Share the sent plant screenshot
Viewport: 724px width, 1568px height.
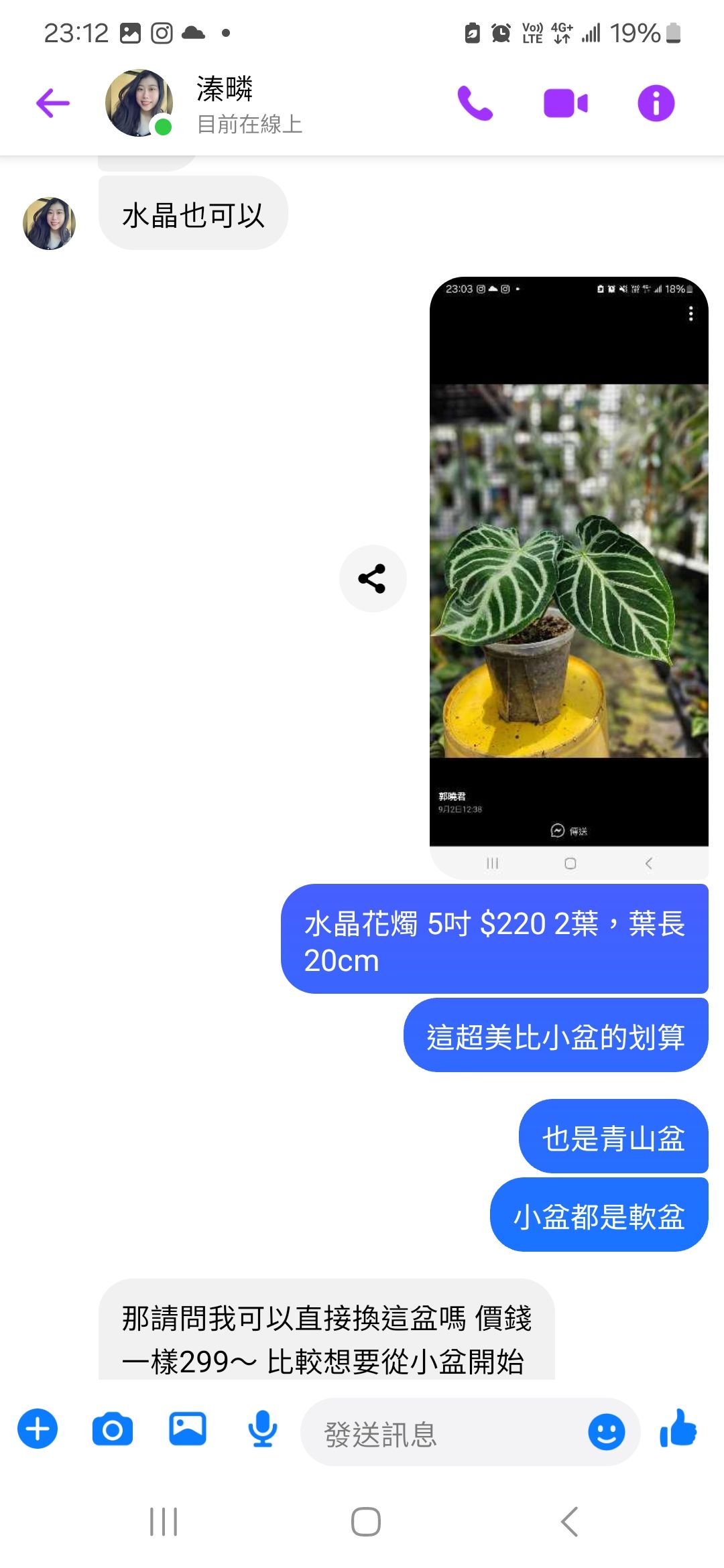click(x=373, y=578)
